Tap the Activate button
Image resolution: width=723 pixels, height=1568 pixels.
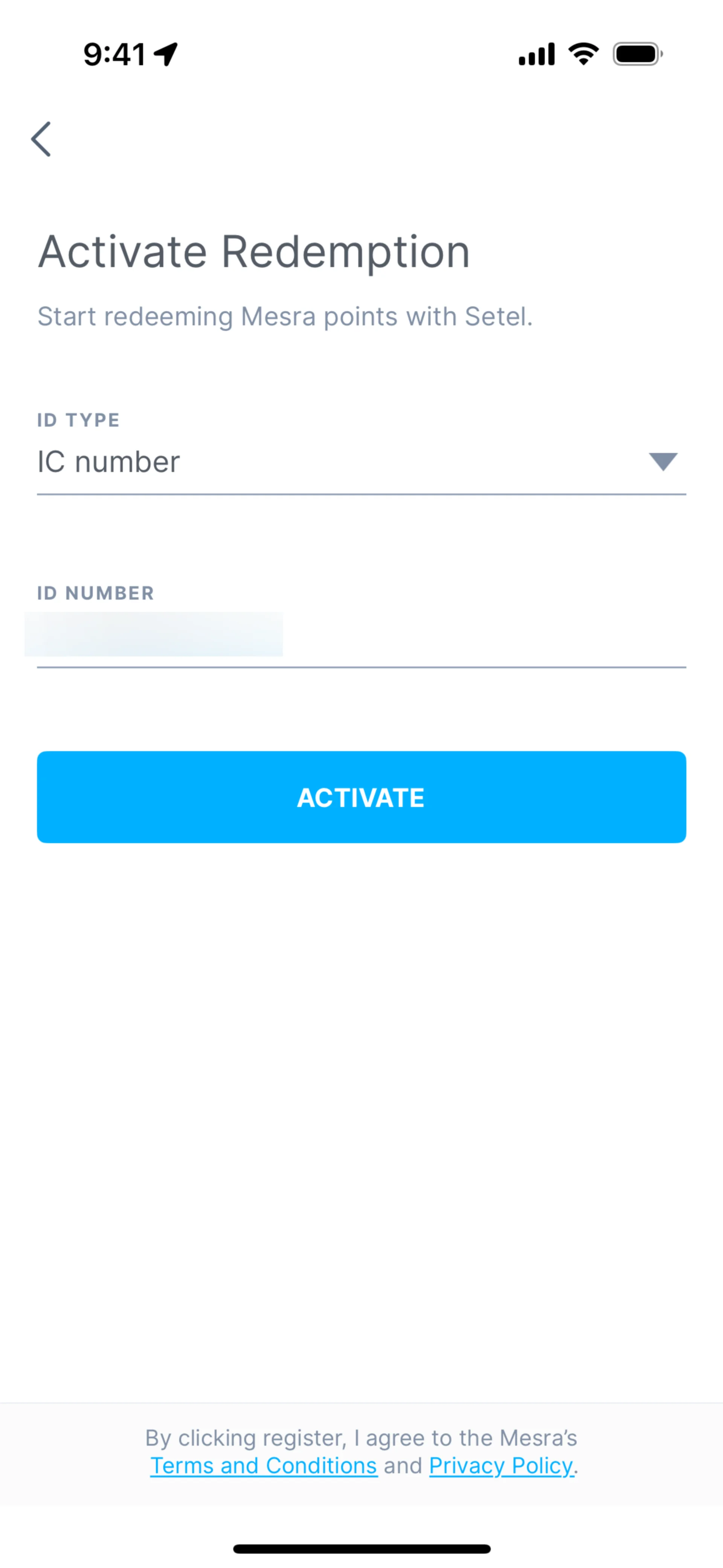361,797
